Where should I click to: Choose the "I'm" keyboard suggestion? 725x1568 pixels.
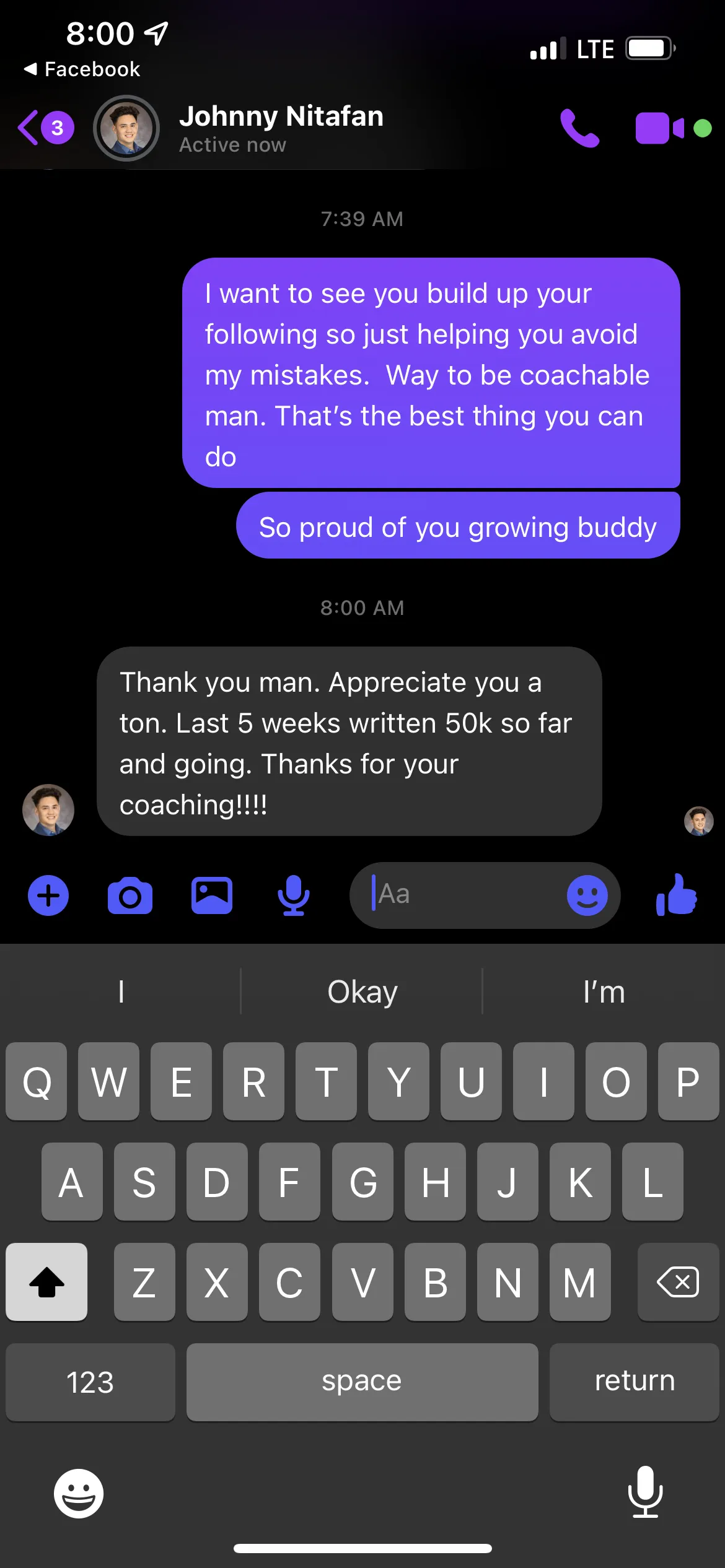pos(604,991)
